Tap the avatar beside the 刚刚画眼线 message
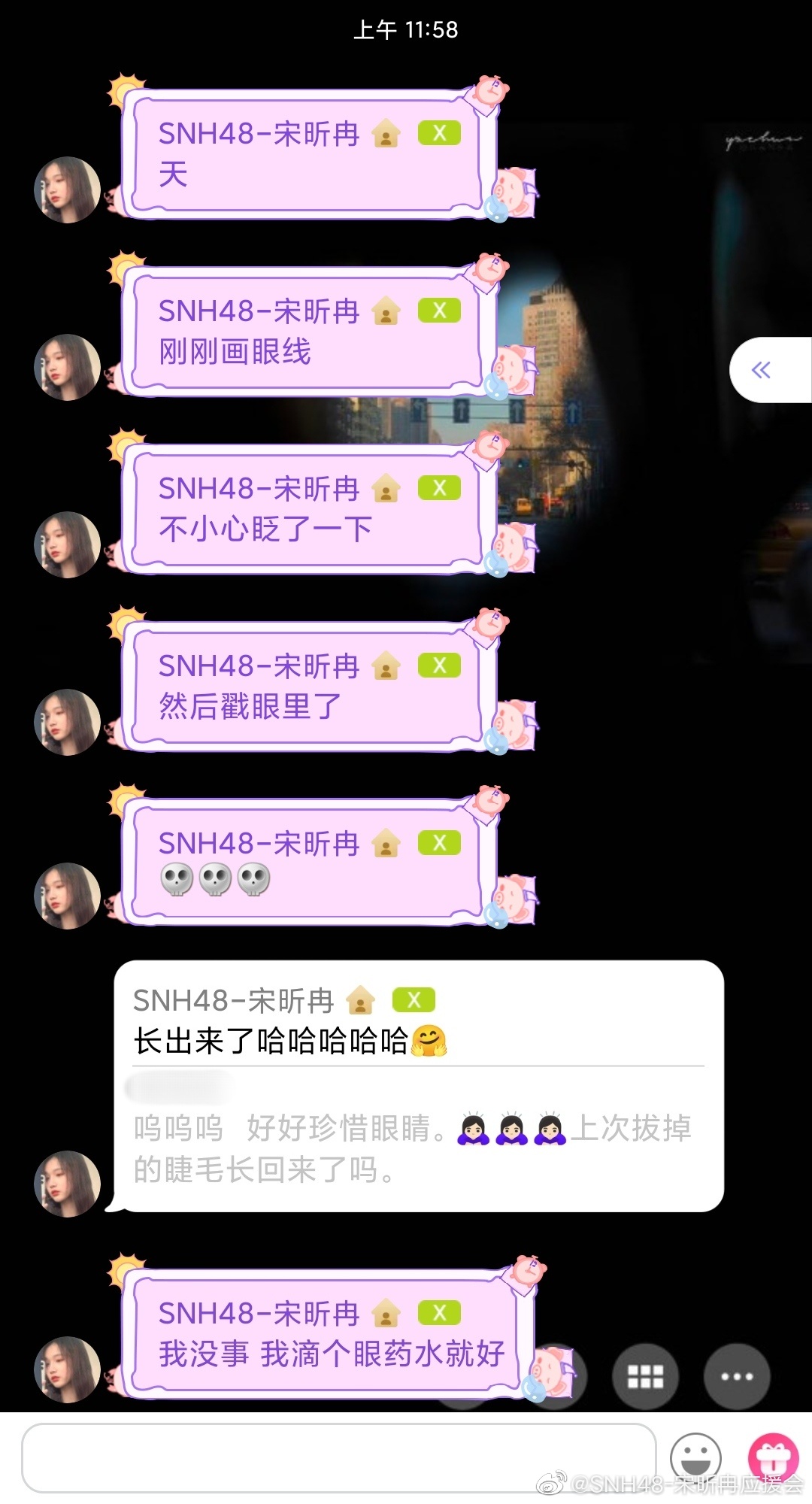Viewport: 812px width, 1504px height. pyautogui.click(x=68, y=367)
